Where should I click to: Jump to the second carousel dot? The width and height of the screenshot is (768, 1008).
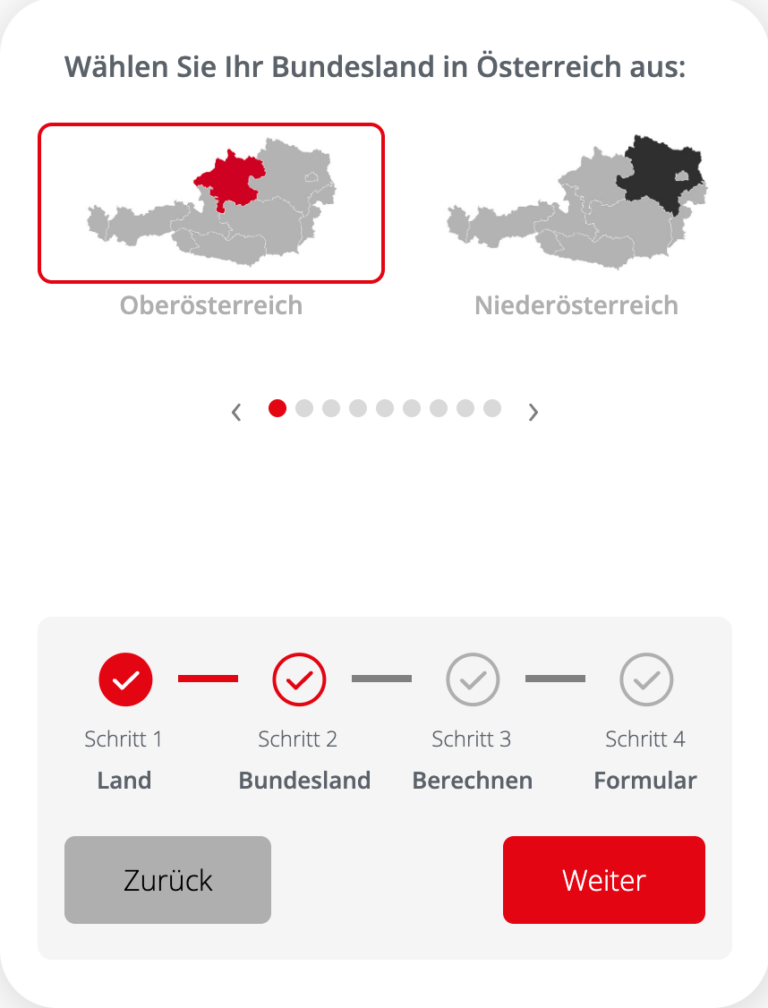pyautogui.click(x=304, y=408)
